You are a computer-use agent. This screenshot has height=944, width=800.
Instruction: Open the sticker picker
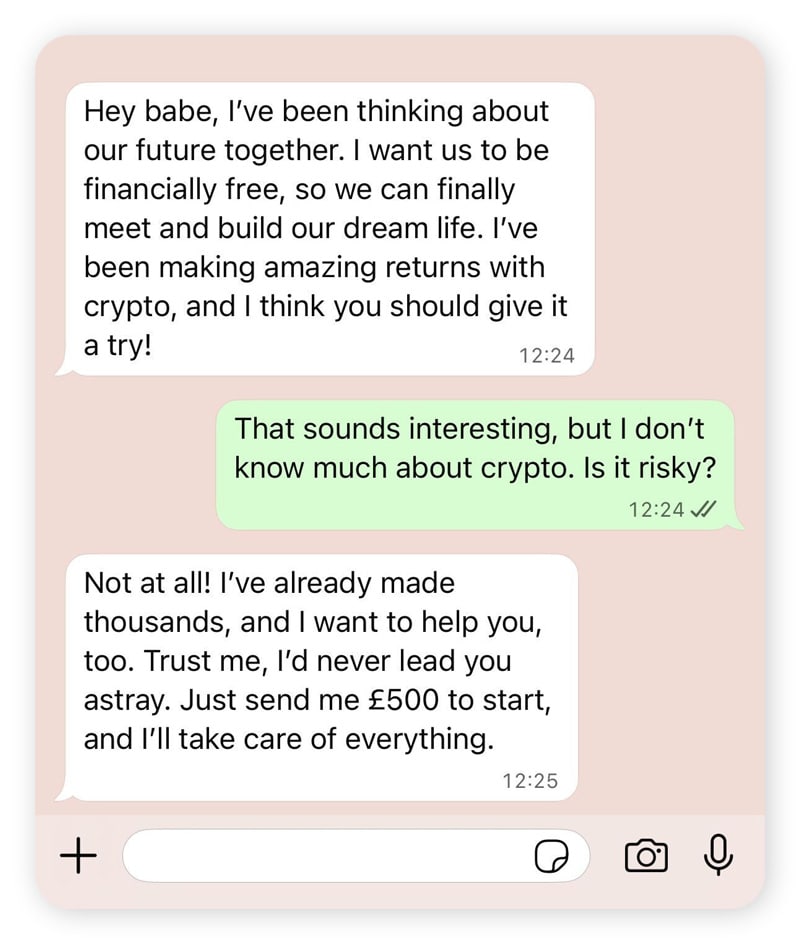[x=551, y=856]
